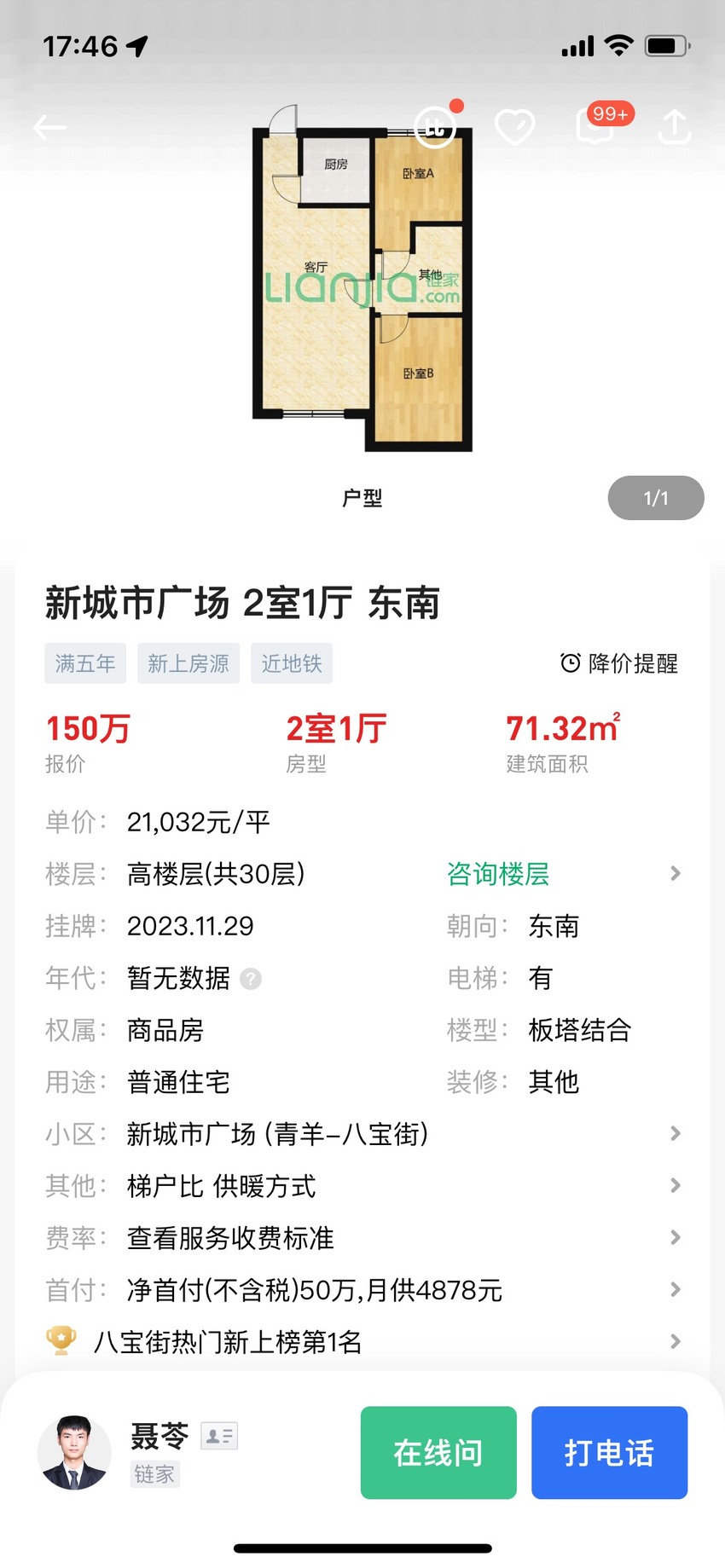This screenshot has width=725, height=1568.
Task: Open 八宝街热门新上榜 ranking
Action: click(x=363, y=1342)
